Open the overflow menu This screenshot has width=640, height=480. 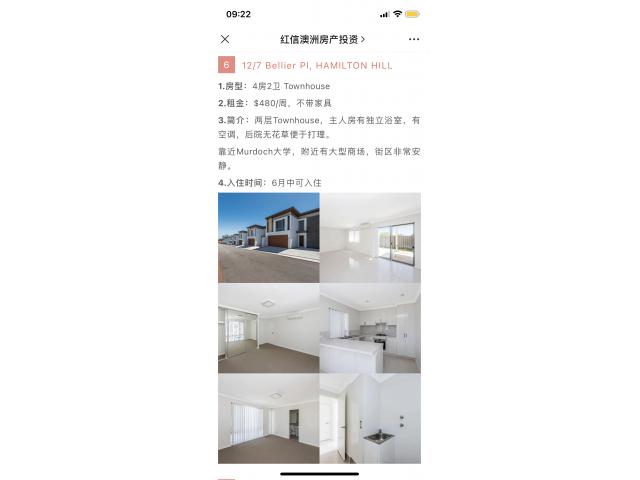pyautogui.click(x=413, y=39)
